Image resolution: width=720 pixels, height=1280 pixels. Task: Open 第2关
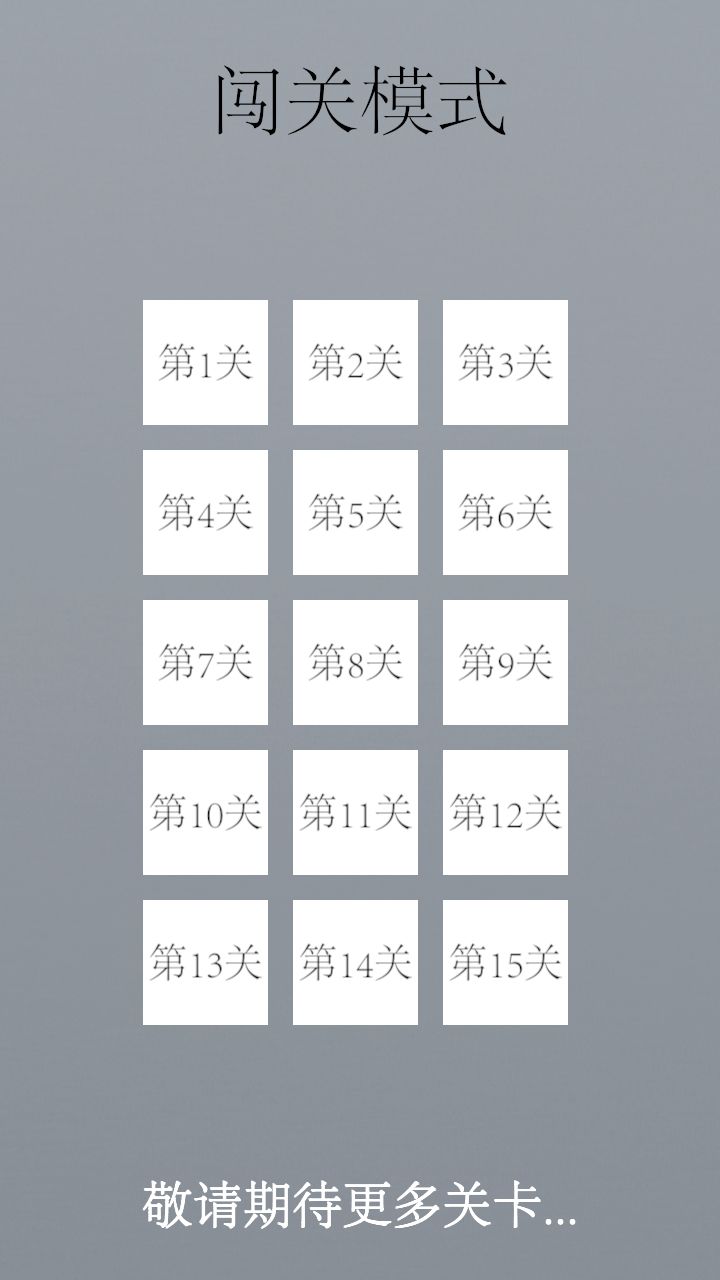click(x=355, y=363)
